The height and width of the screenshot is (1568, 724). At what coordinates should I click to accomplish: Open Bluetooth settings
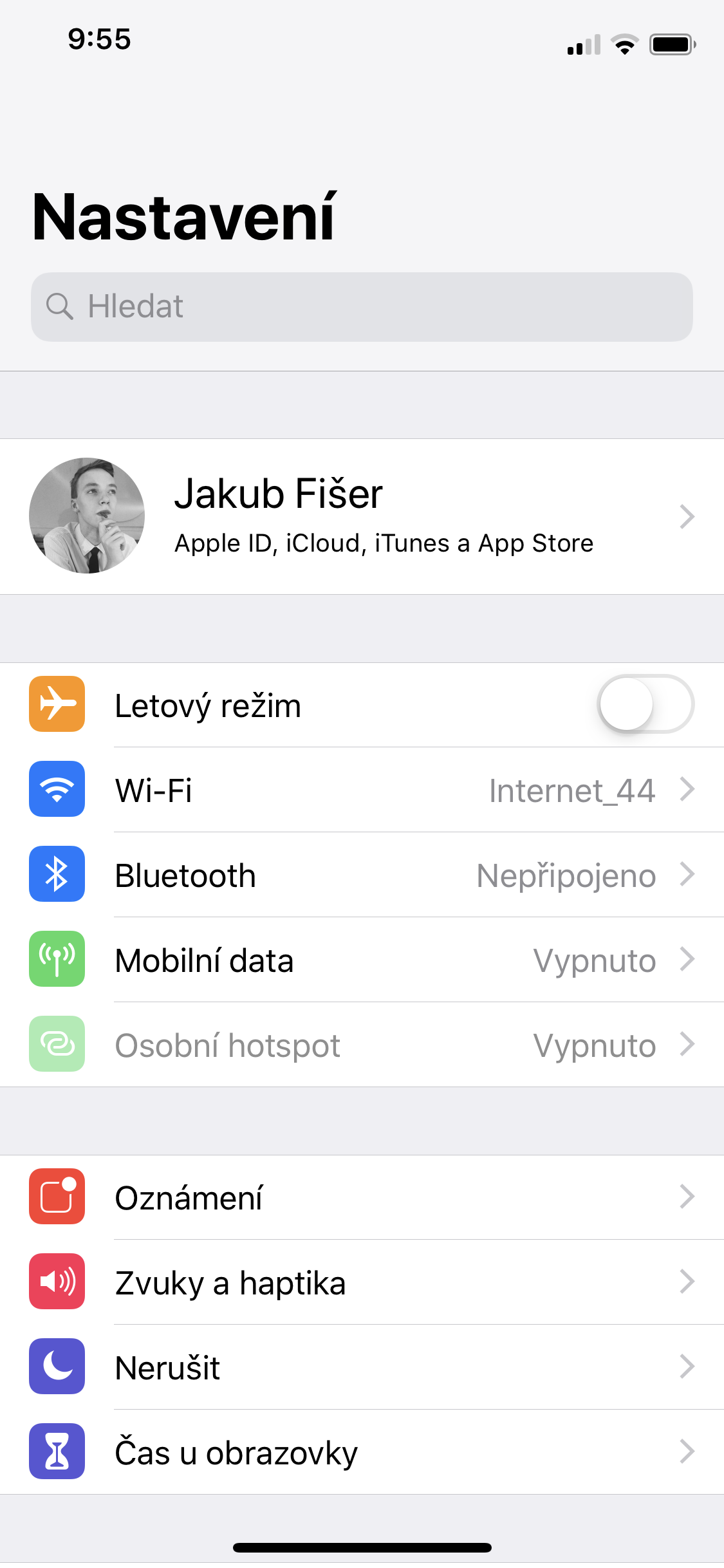tap(362, 875)
